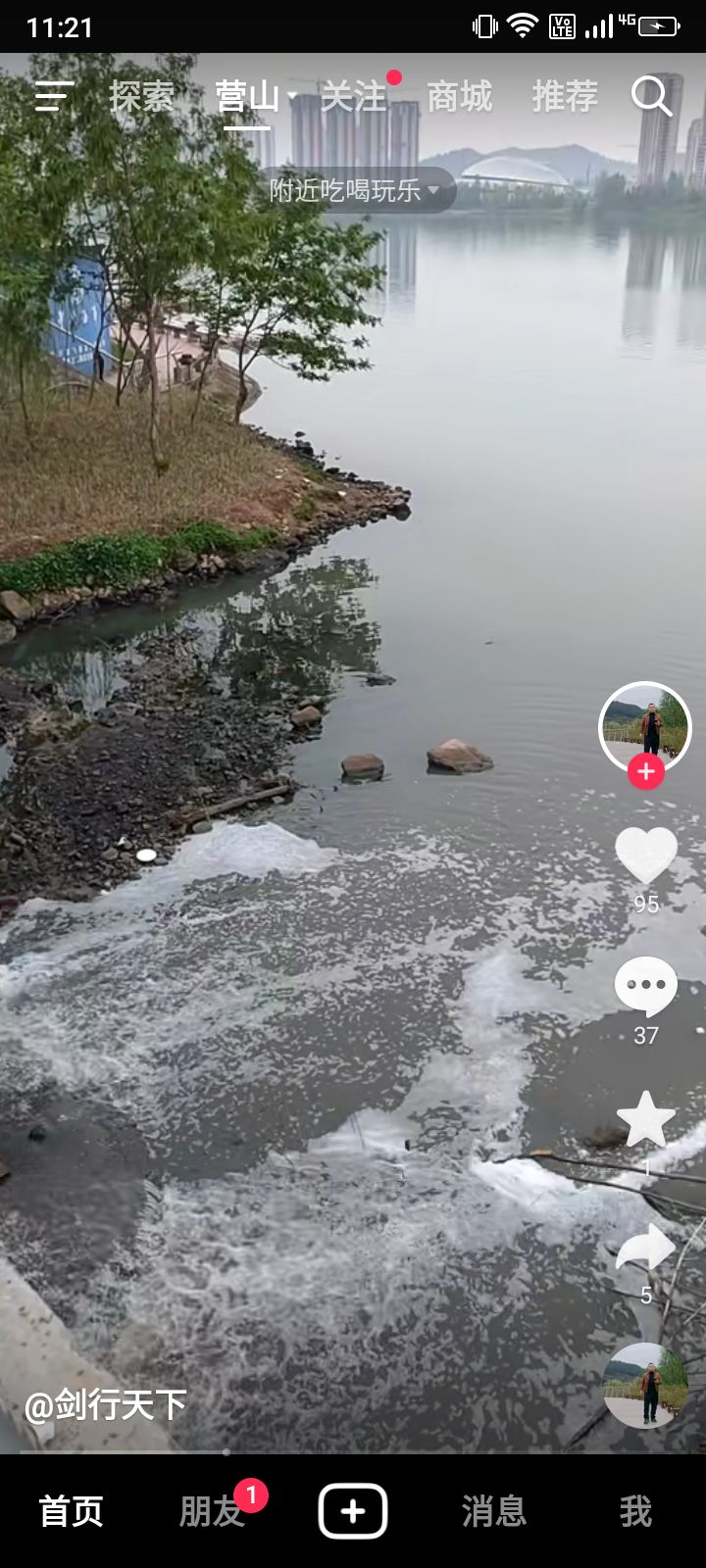Open the 朋友 tab
The width and height of the screenshot is (706, 1568).
[x=212, y=1511]
